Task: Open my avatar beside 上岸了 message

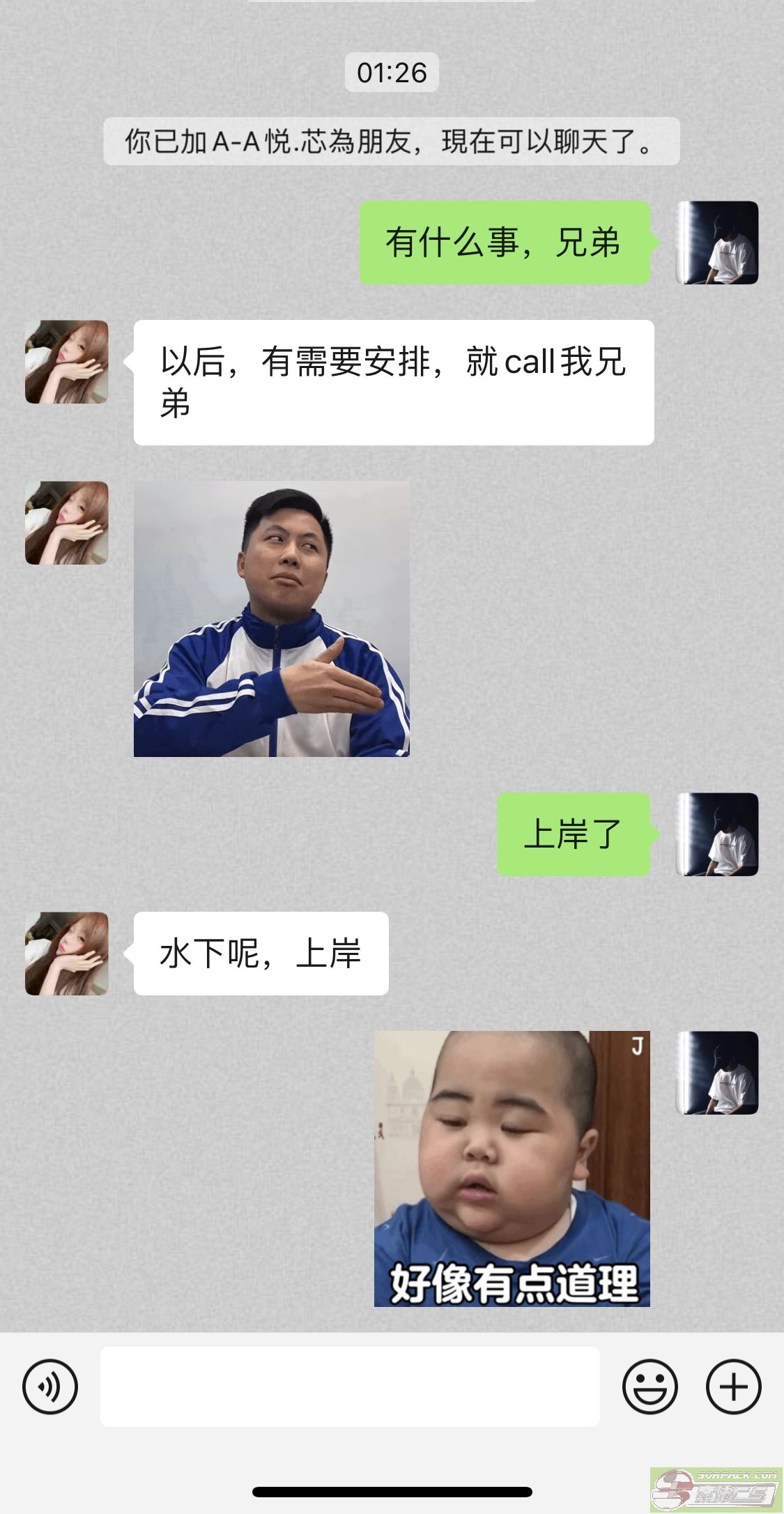Action: [x=717, y=834]
